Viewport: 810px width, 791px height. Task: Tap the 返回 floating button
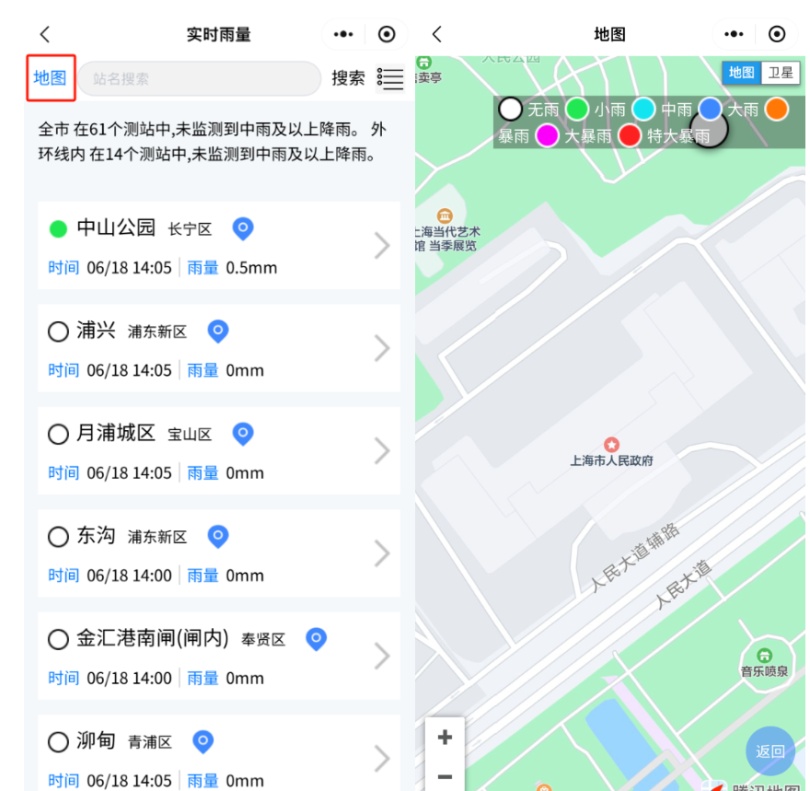770,752
